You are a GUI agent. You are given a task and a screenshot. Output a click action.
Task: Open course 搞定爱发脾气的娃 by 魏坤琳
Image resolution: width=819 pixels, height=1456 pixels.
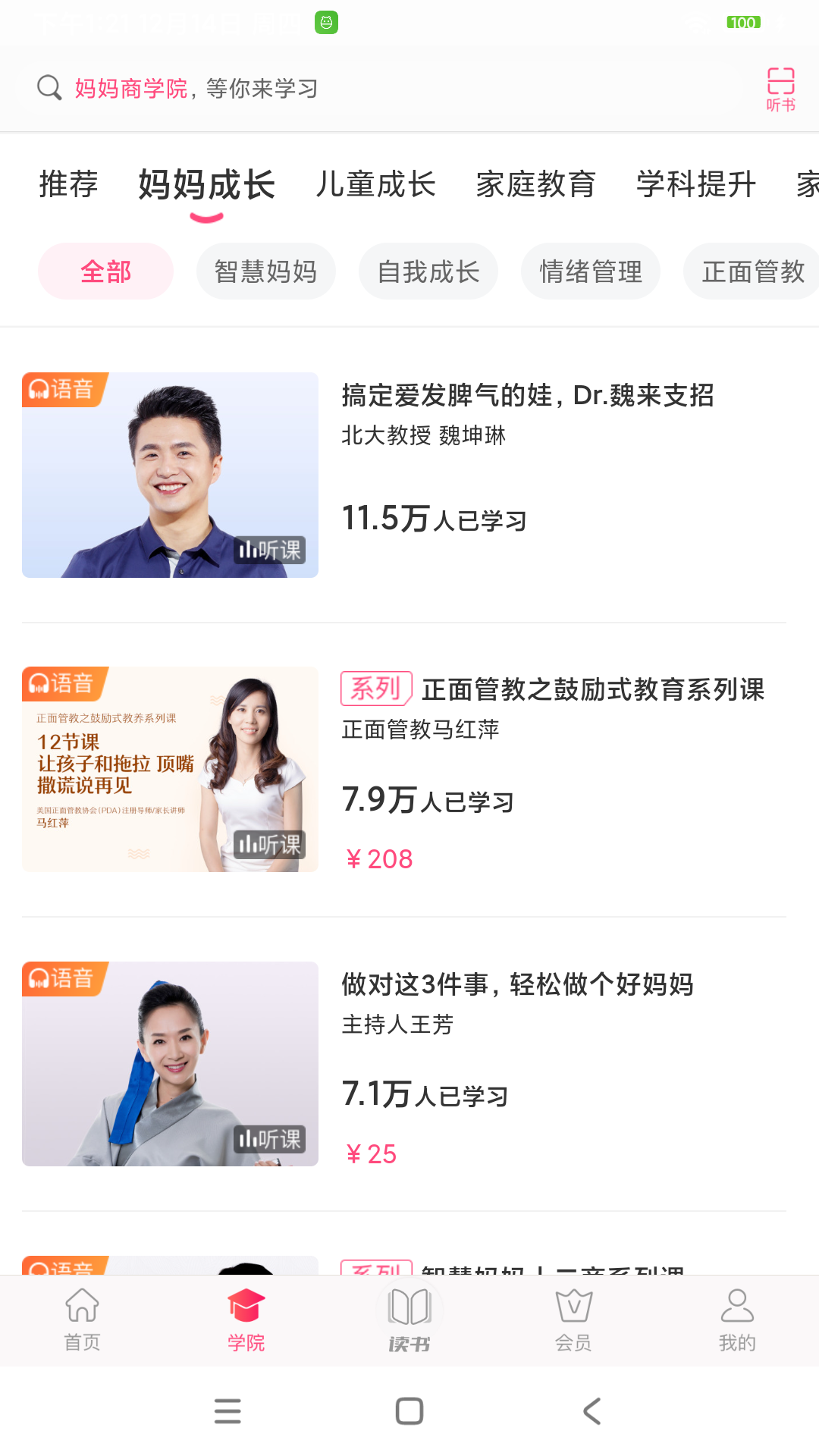(527, 396)
